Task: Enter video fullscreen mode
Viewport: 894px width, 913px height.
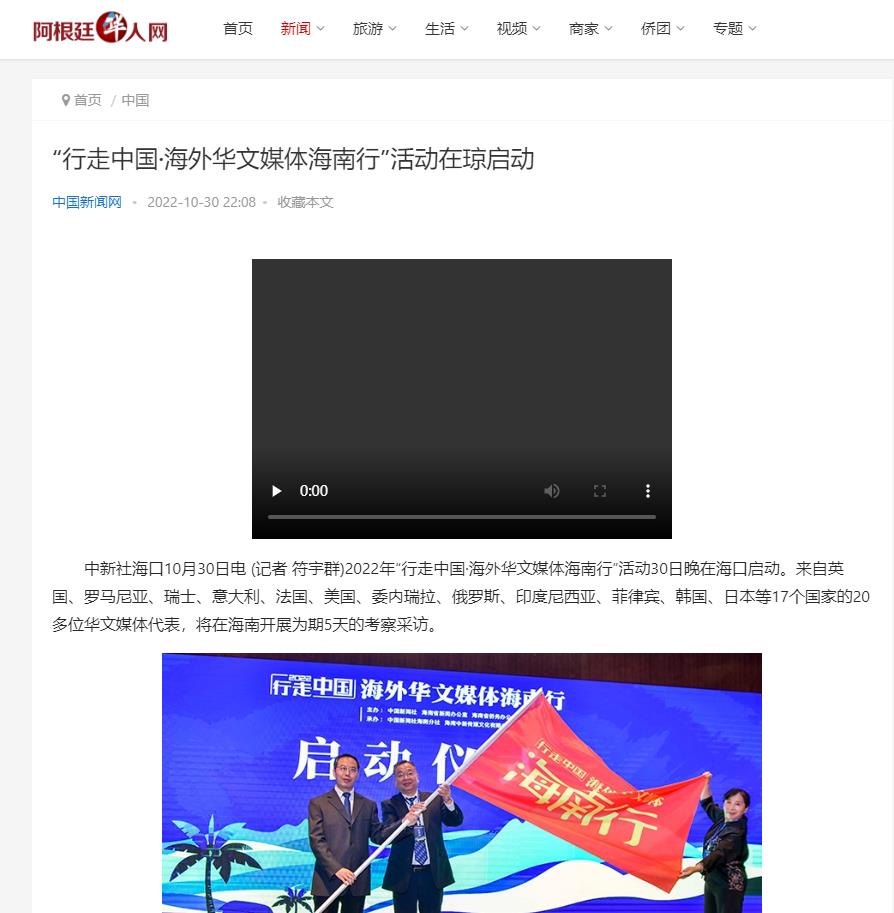Action: [x=600, y=491]
